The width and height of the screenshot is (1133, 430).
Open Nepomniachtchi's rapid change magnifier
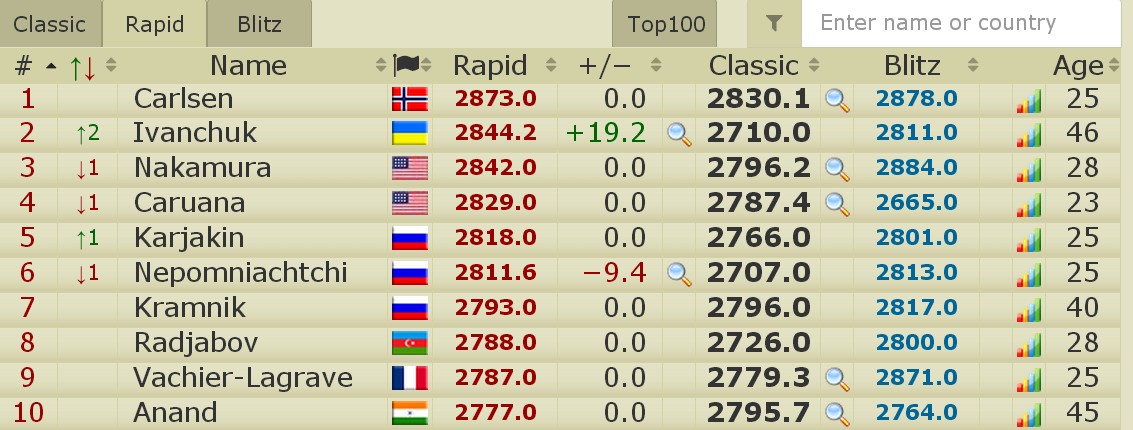[680, 274]
